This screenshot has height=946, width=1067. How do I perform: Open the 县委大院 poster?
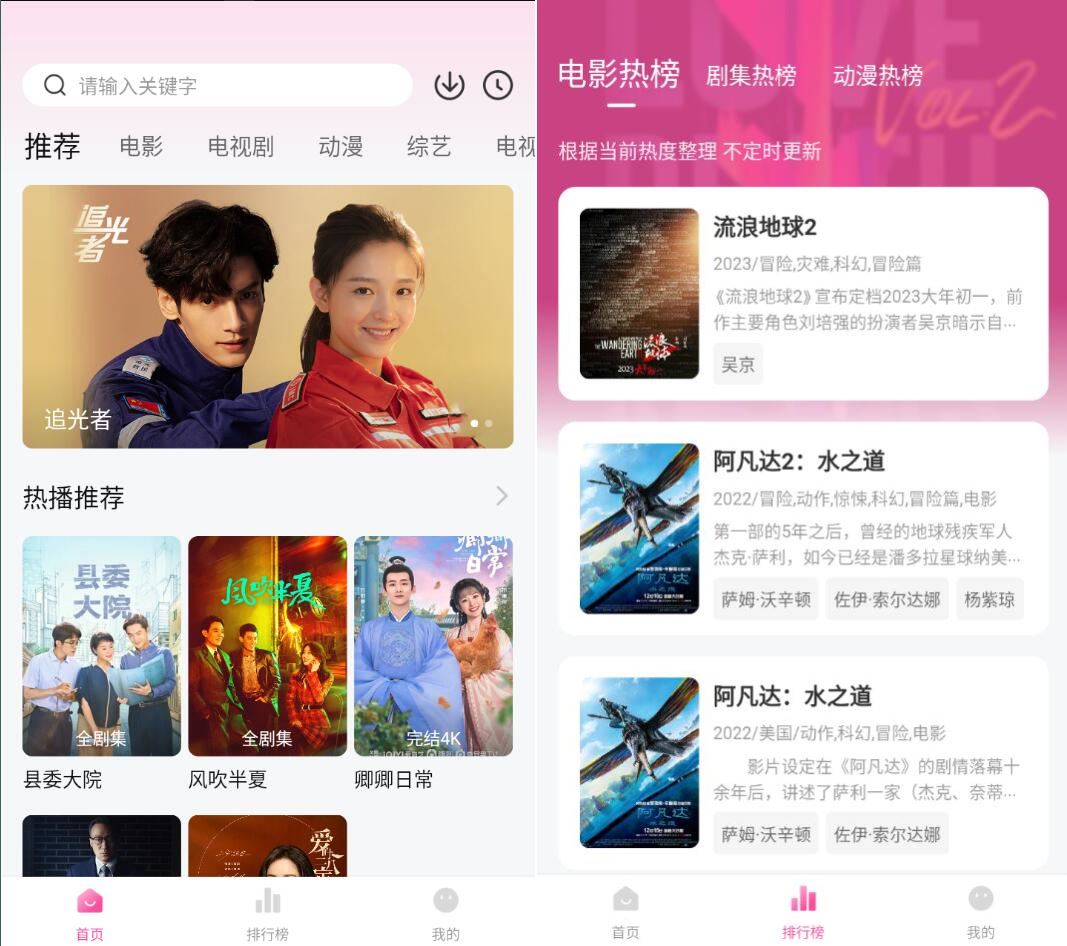tap(102, 645)
